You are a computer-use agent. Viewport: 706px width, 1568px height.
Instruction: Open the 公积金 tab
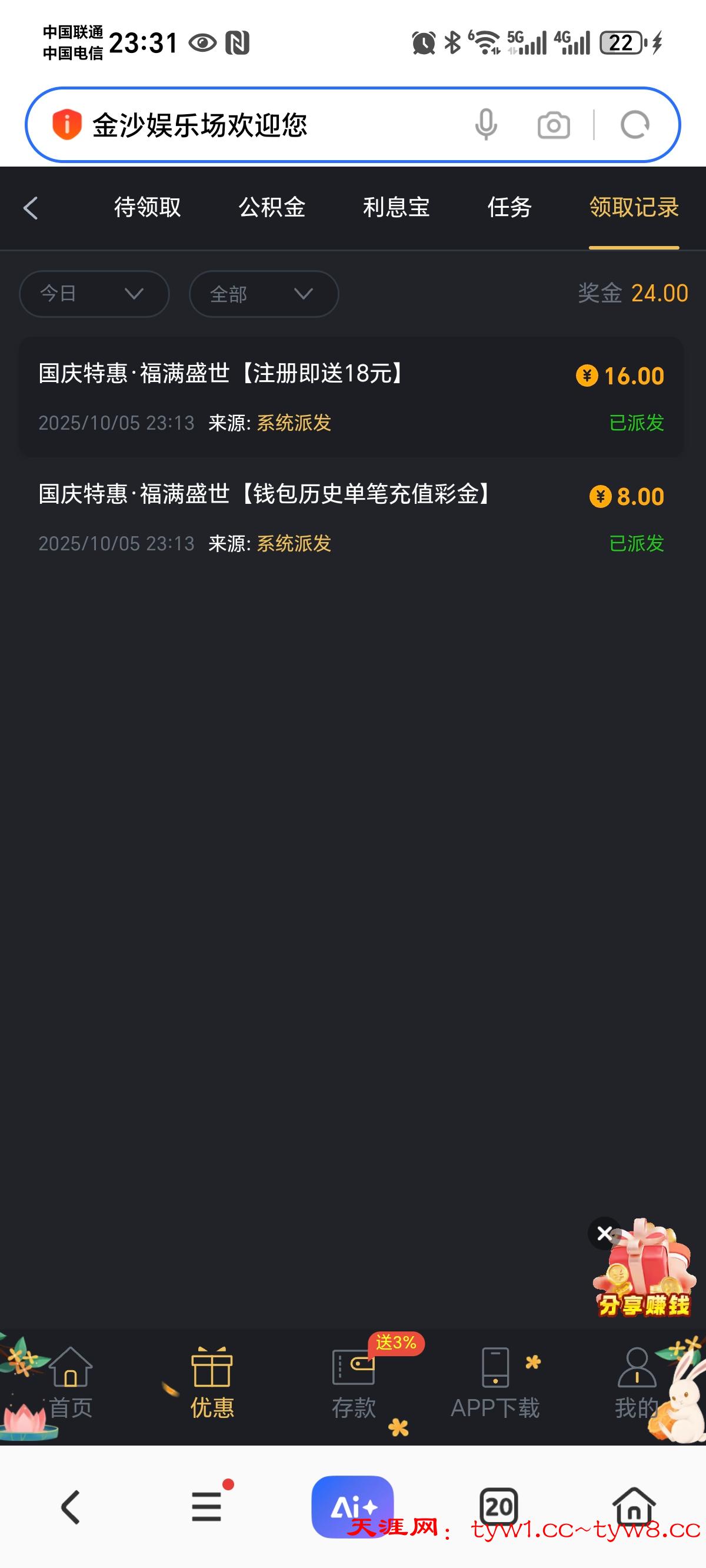point(271,208)
